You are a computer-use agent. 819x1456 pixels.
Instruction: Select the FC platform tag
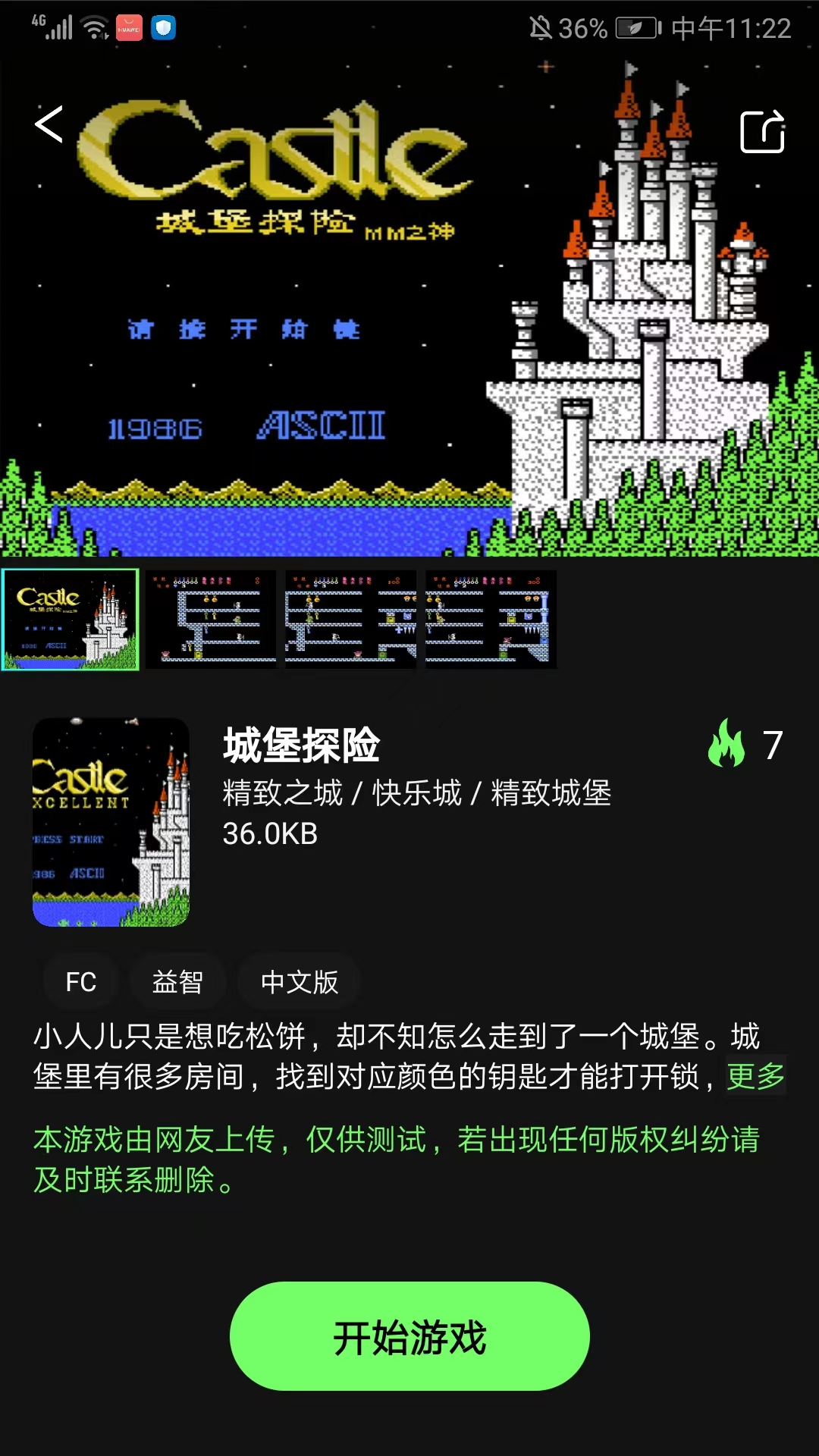point(80,982)
